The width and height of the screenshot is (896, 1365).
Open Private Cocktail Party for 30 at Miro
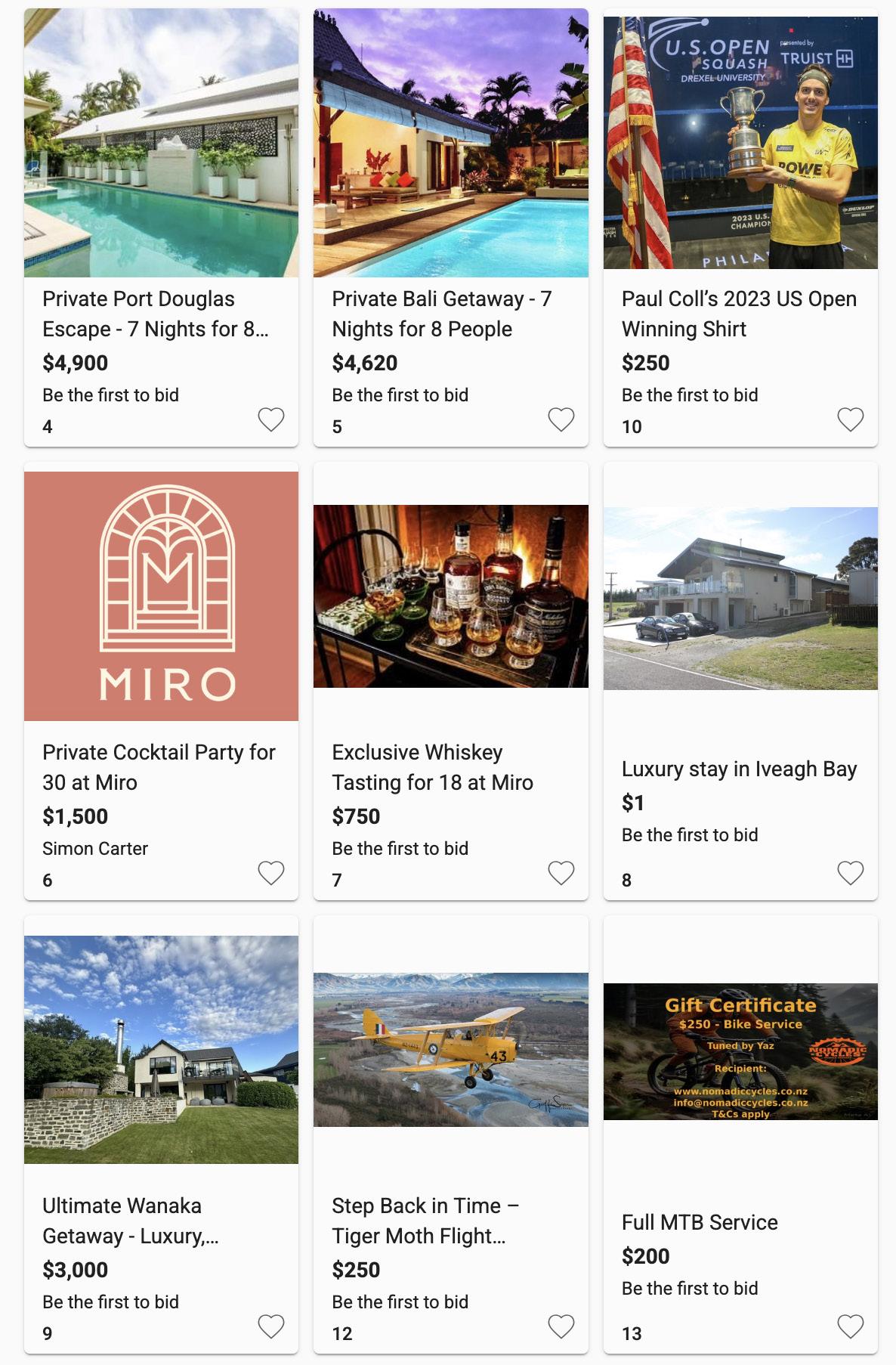click(x=159, y=767)
